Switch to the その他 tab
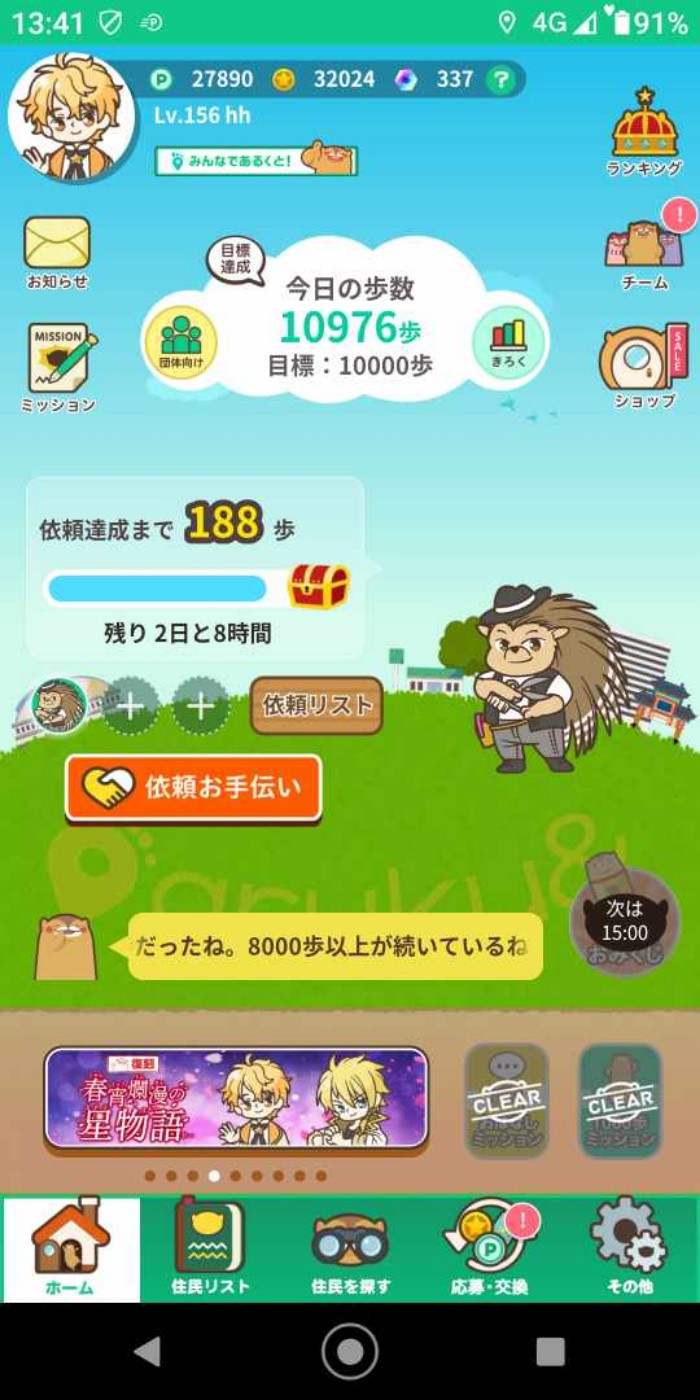This screenshot has height=1400, width=700. coord(629,1248)
